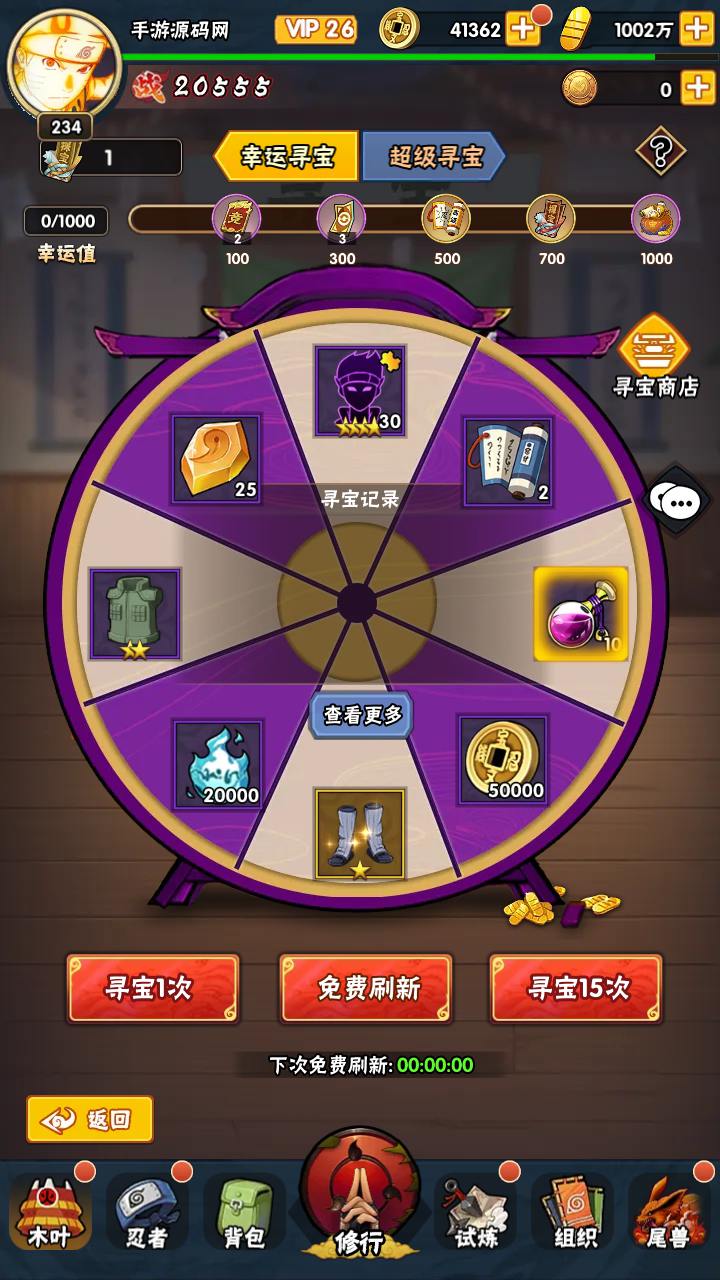Tap 寻宝15次 to hunt fifteen times

point(577,988)
